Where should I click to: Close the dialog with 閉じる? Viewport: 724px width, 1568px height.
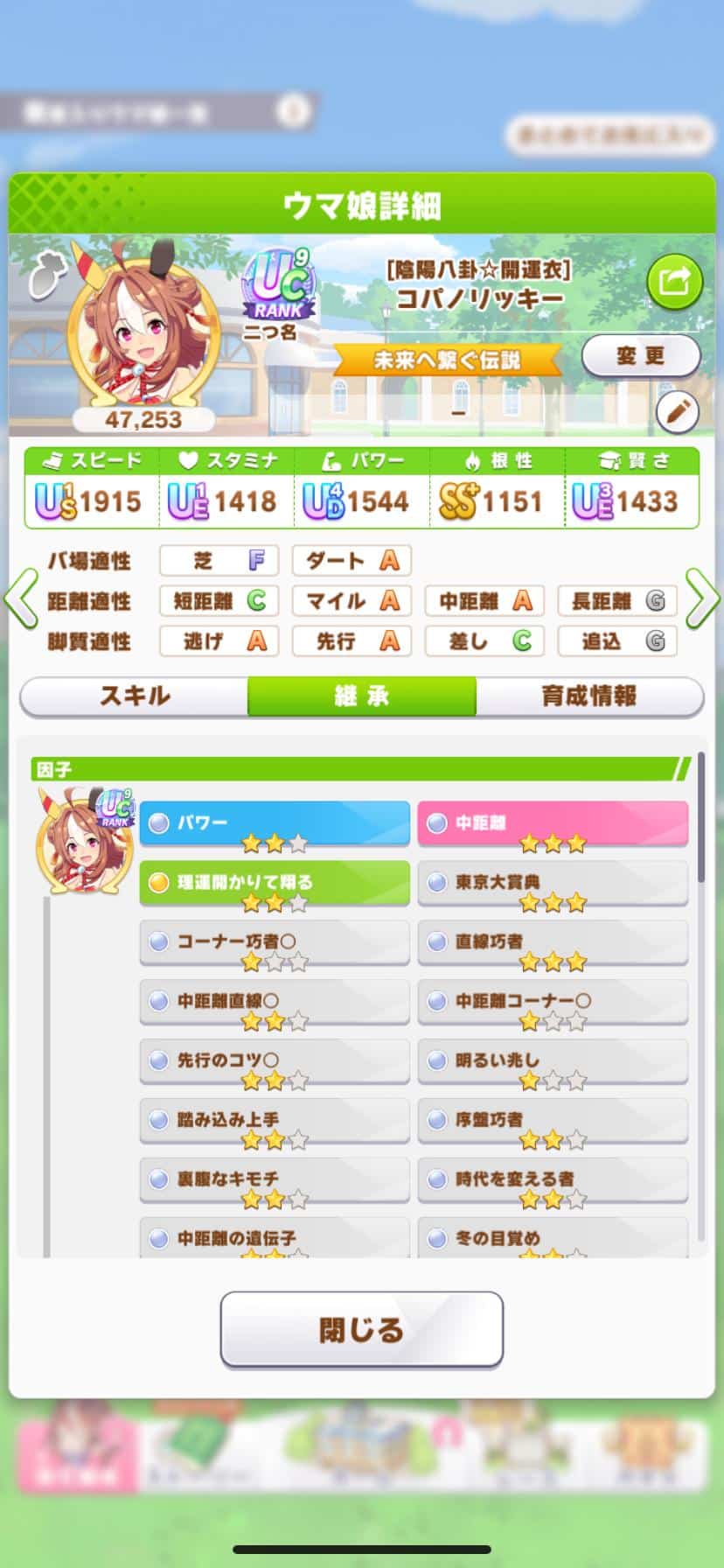(361, 1330)
